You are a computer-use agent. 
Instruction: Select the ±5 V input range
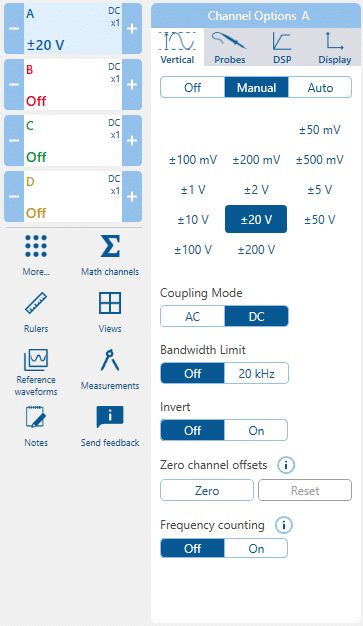click(319, 190)
